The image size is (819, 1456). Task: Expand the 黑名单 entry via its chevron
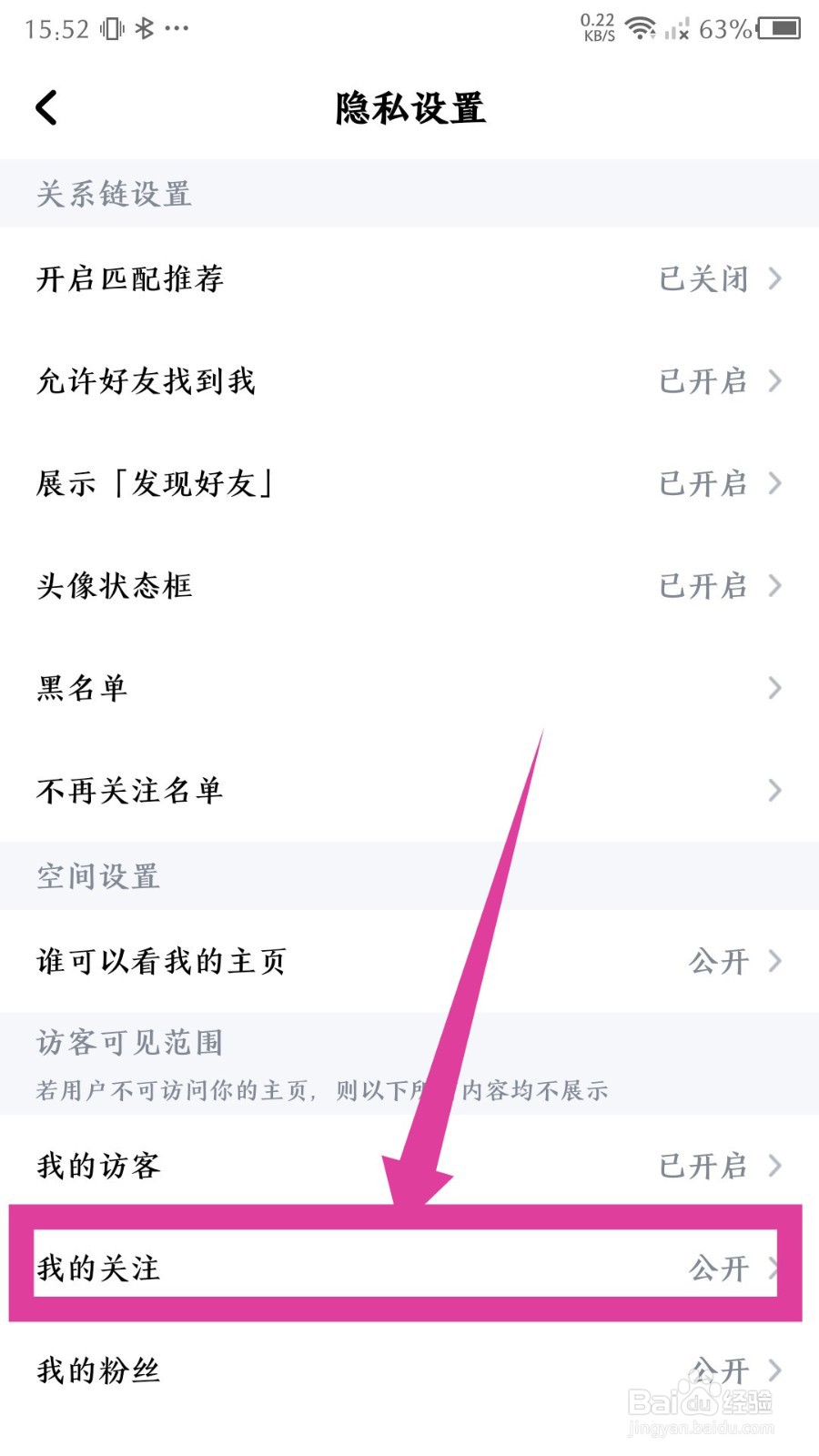[774, 689]
